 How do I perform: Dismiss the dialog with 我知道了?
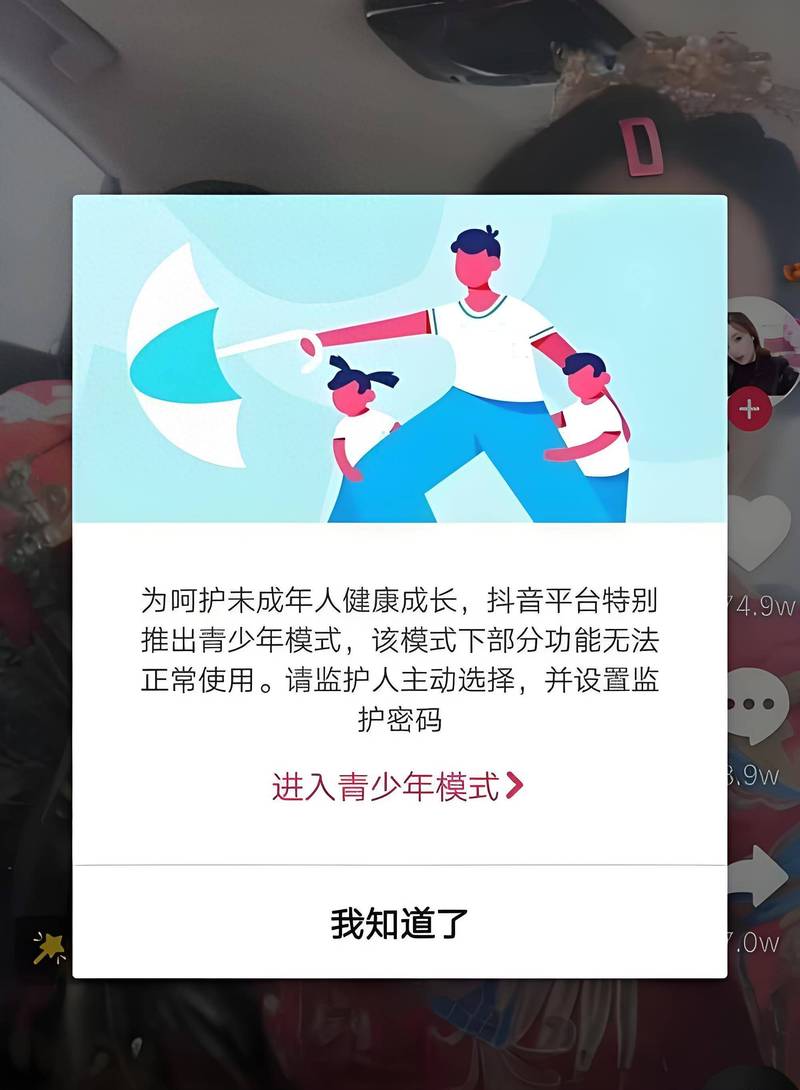[x=399, y=923]
